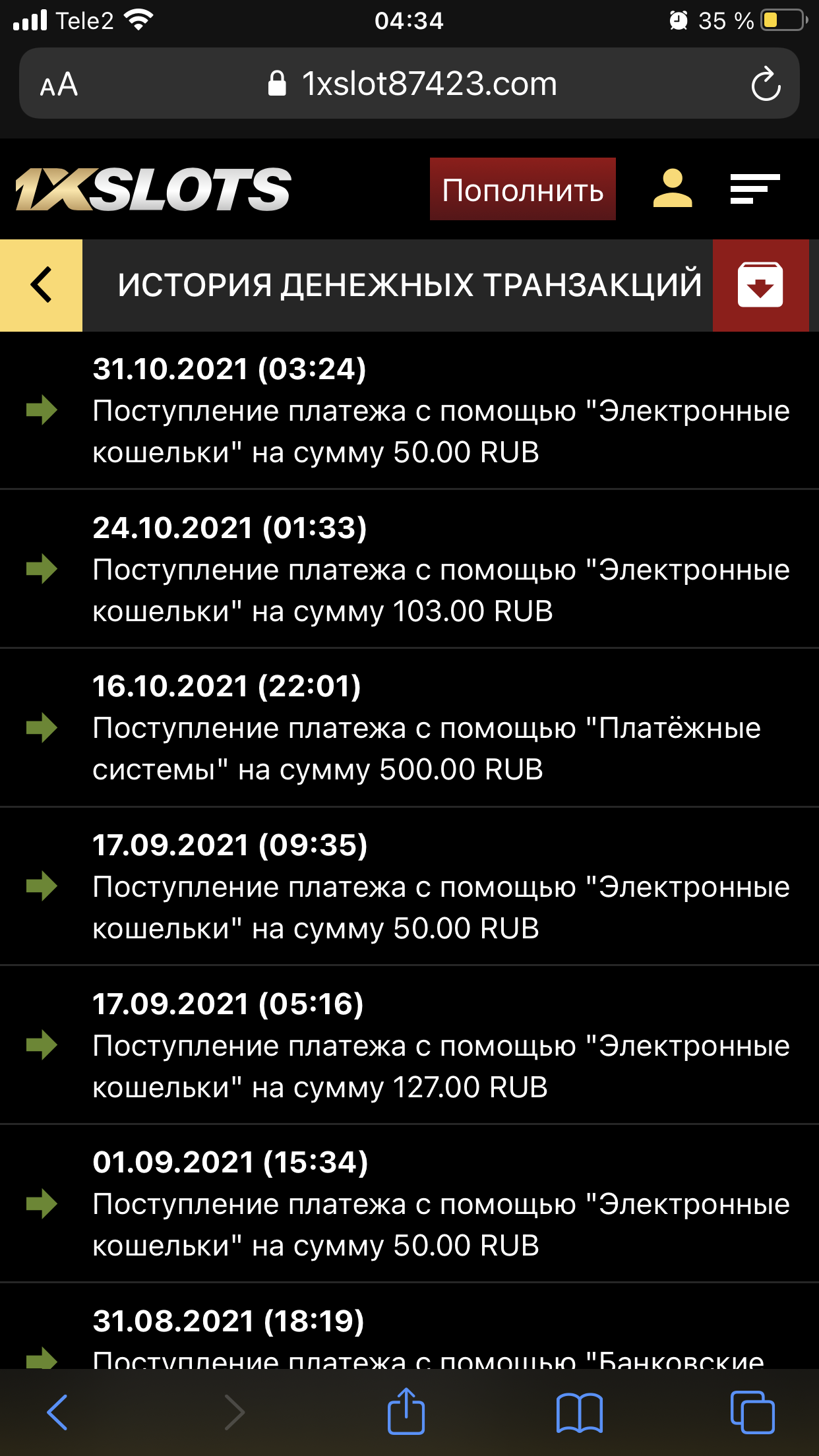
Task: Open the 1XSLOTS home logo
Action: (153, 189)
